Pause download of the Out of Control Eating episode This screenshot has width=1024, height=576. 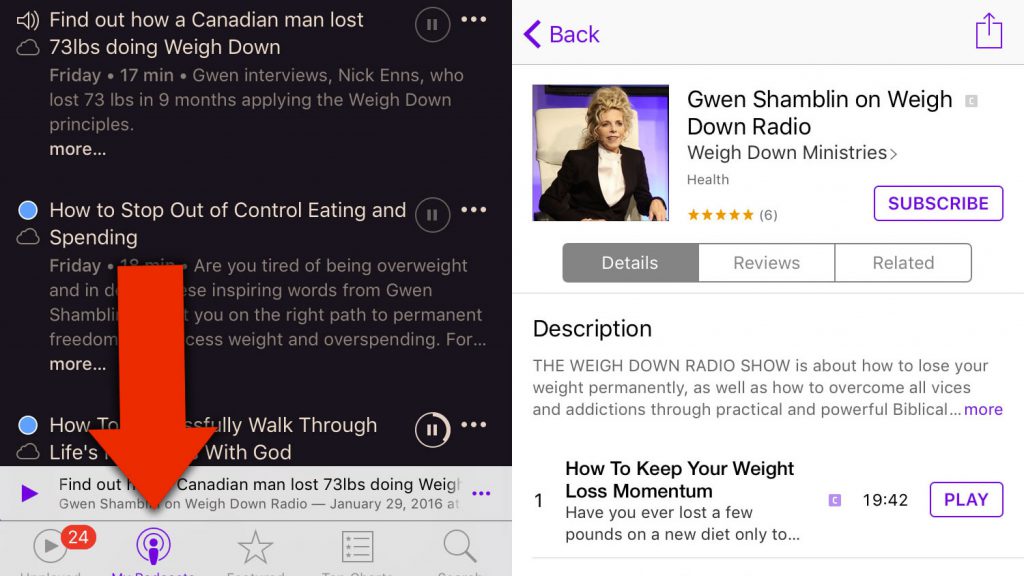click(x=432, y=214)
